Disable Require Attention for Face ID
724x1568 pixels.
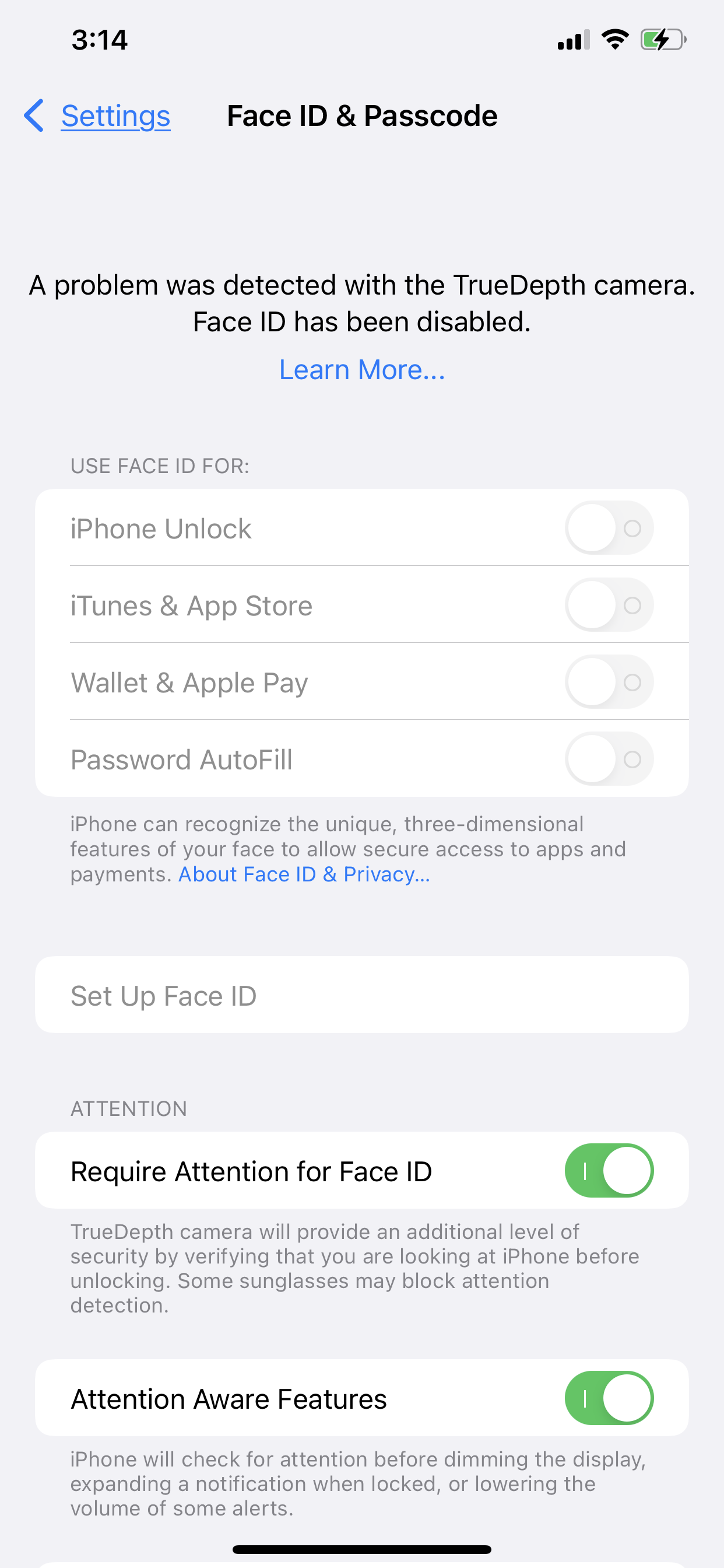[609, 1170]
